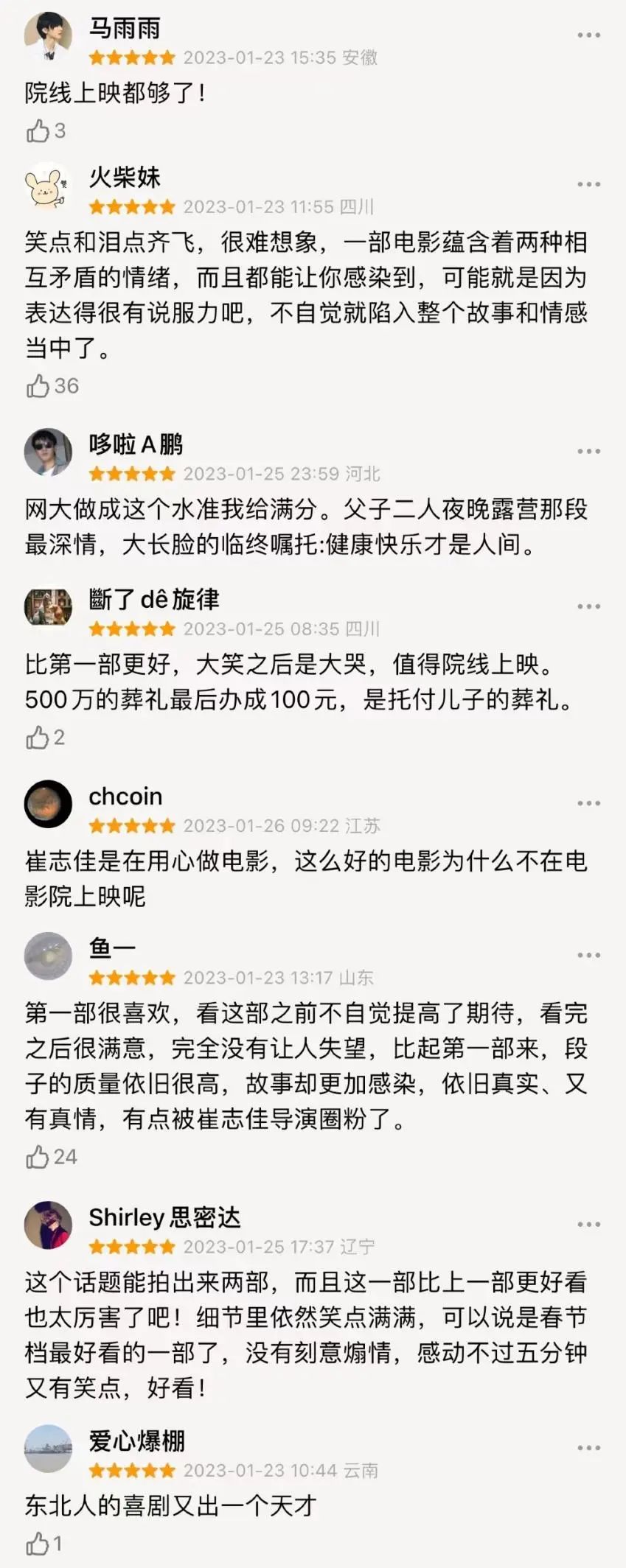626x1568 pixels.
Task: View 鱼一's profile via the avatar
Action: coord(49,956)
